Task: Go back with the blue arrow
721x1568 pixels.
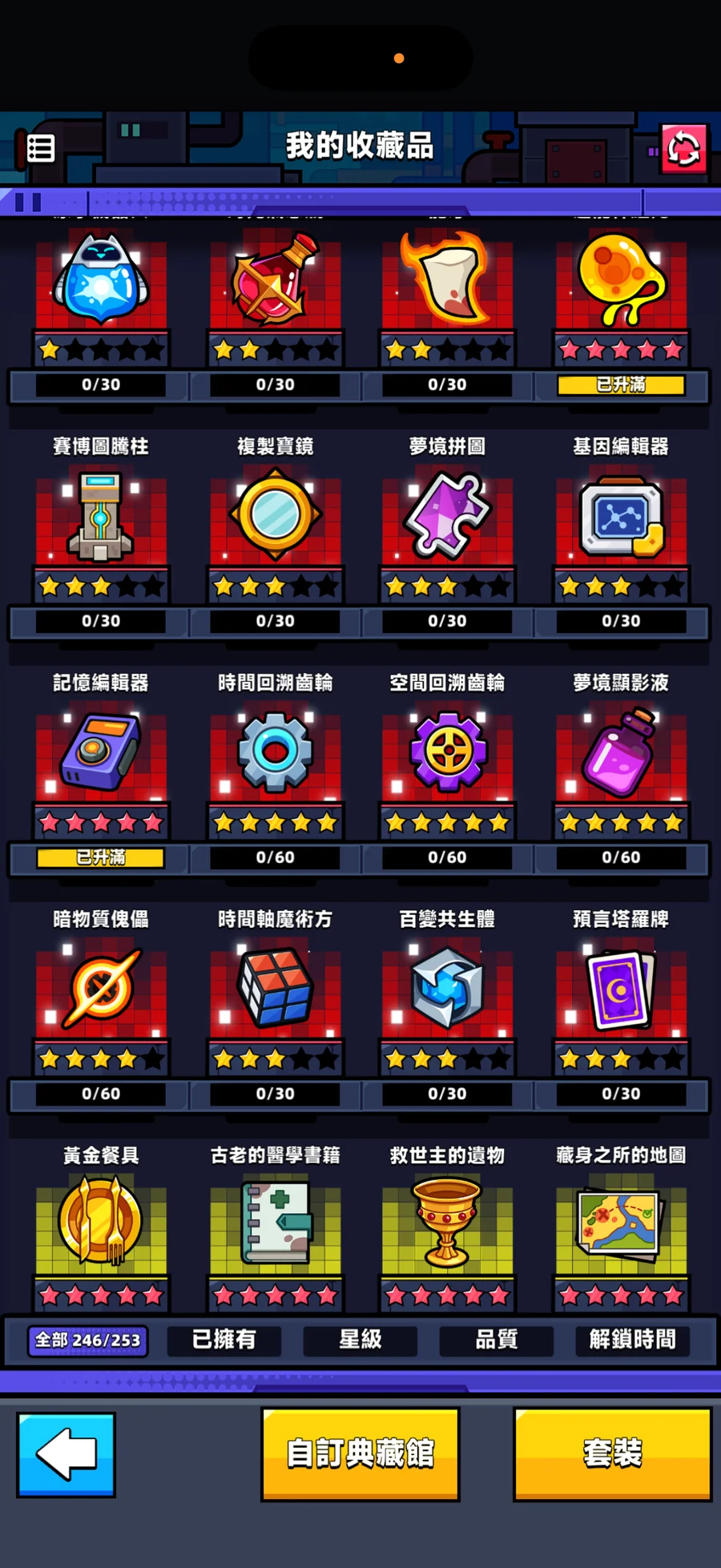Action: (x=66, y=1454)
